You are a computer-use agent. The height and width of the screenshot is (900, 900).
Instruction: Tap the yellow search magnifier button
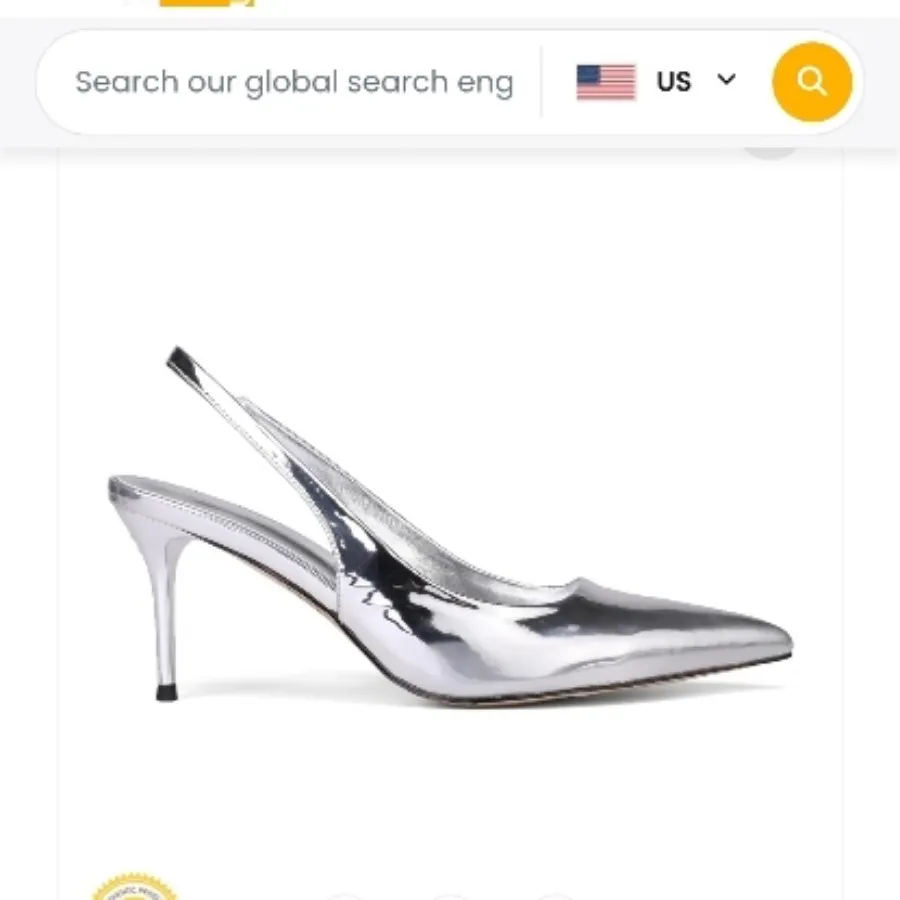pos(812,82)
